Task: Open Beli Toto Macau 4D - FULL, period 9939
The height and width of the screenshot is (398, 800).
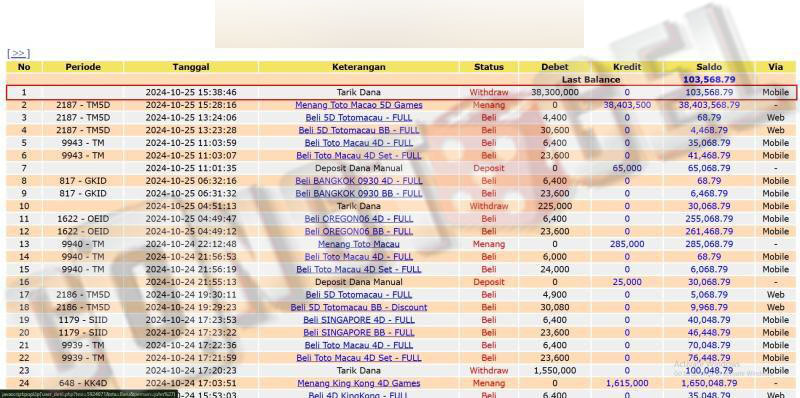Action: [x=359, y=345]
